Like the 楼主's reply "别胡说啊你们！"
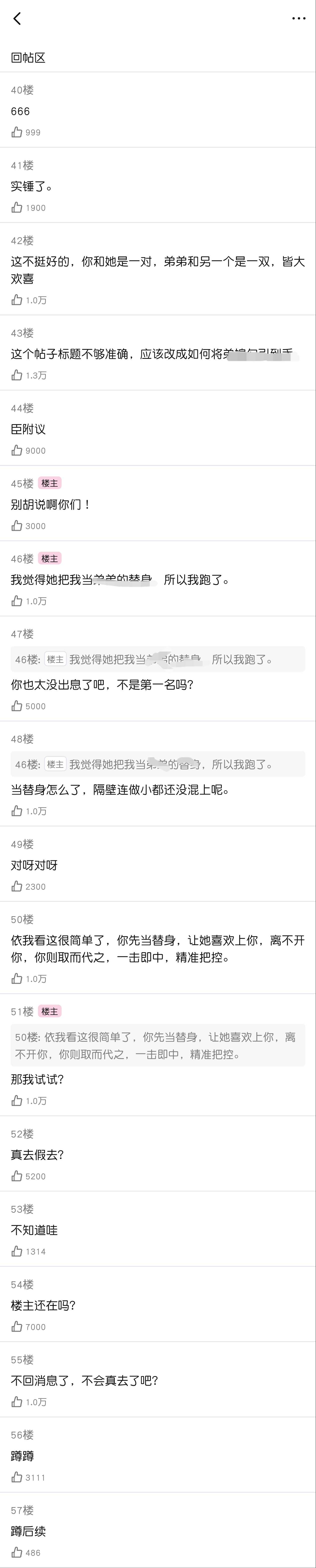The width and height of the screenshot is (316, 1568). pyautogui.click(x=17, y=526)
